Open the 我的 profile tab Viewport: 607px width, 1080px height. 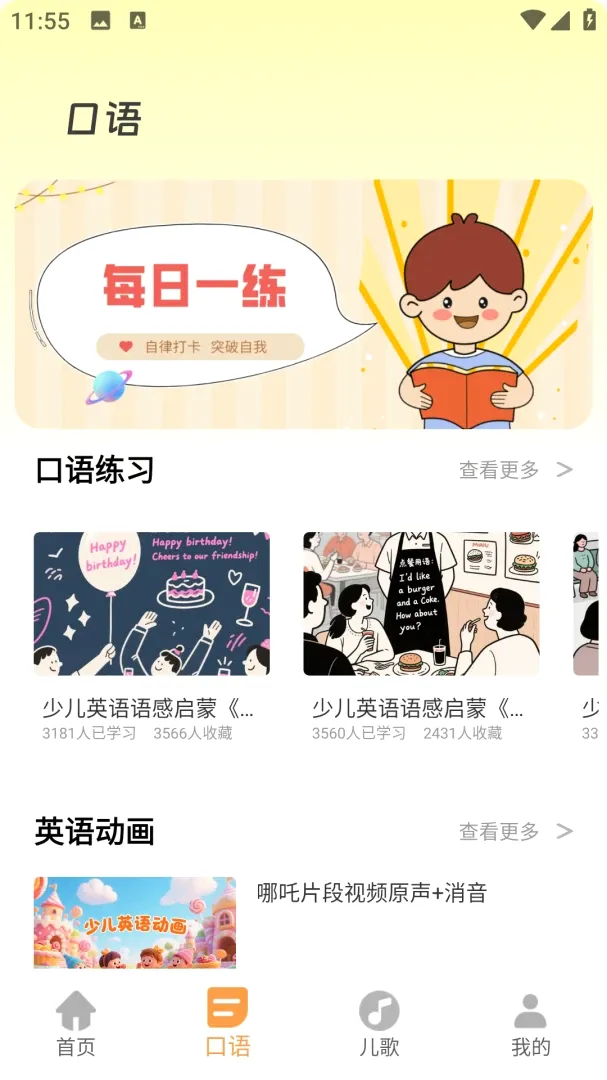point(531,1024)
